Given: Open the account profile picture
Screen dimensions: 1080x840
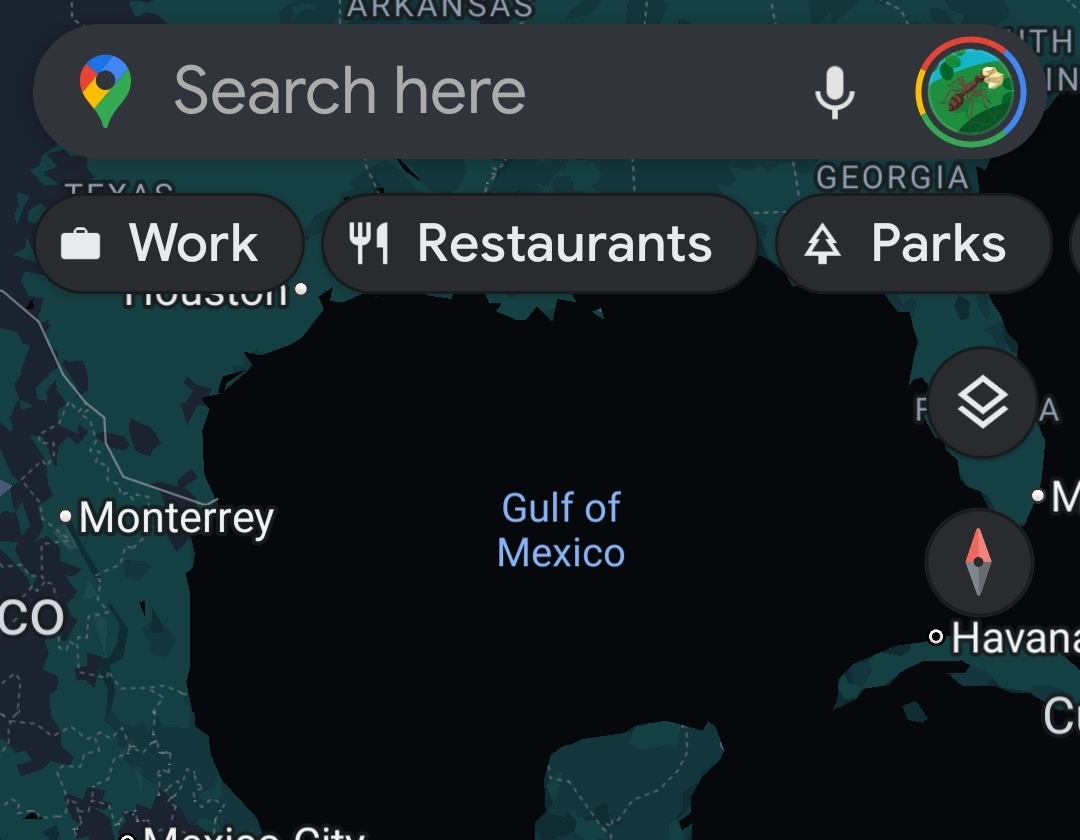Looking at the screenshot, I should click(971, 93).
